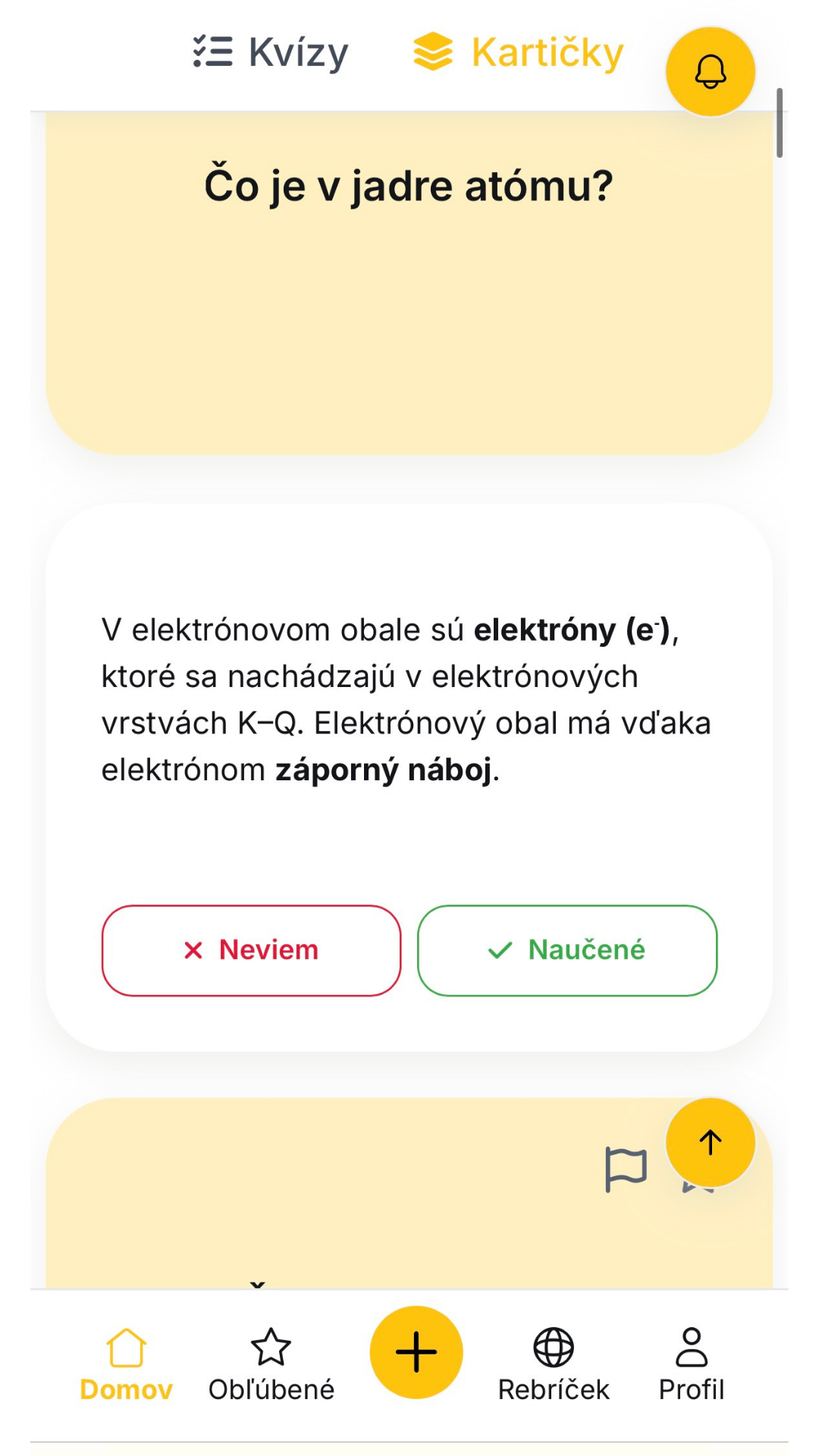Switch to the Profil tab
Image resolution: width=819 pixels, height=1456 pixels.
click(x=691, y=1363)
